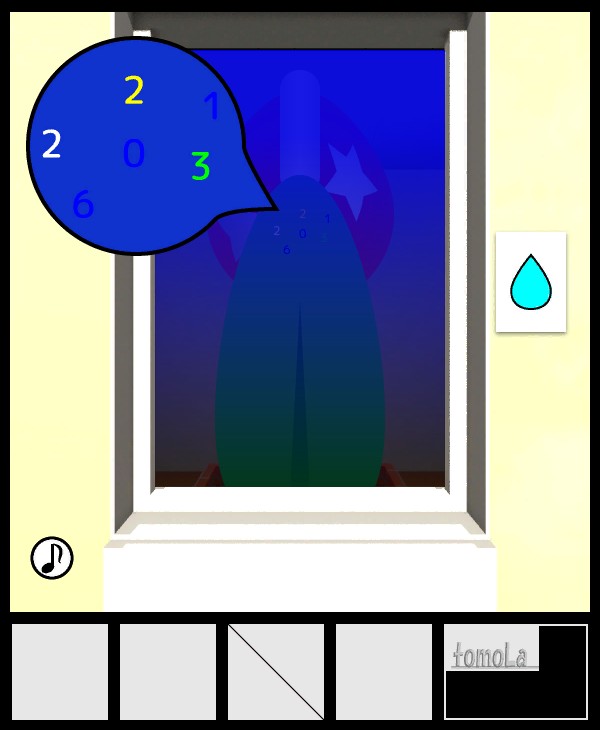This screenshot has height=730, width=600.
Task: Select the first empty inventory slot
Action: (x=60, y=672)
